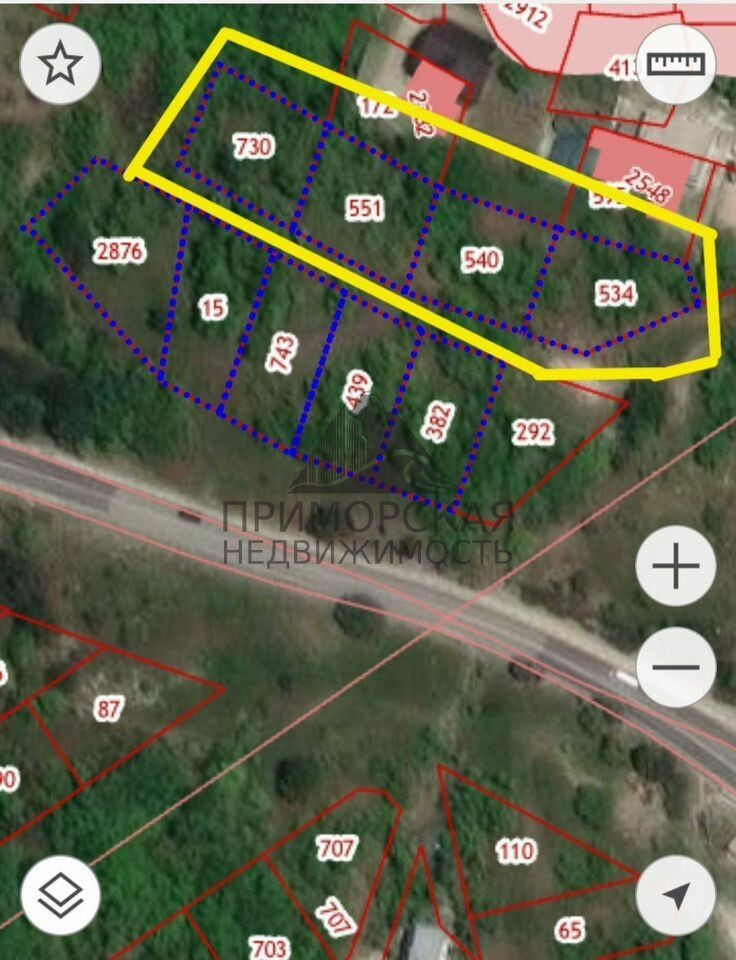736x960 pixels.
Task: Zoom in on the map
Action: tap(676, 567)
